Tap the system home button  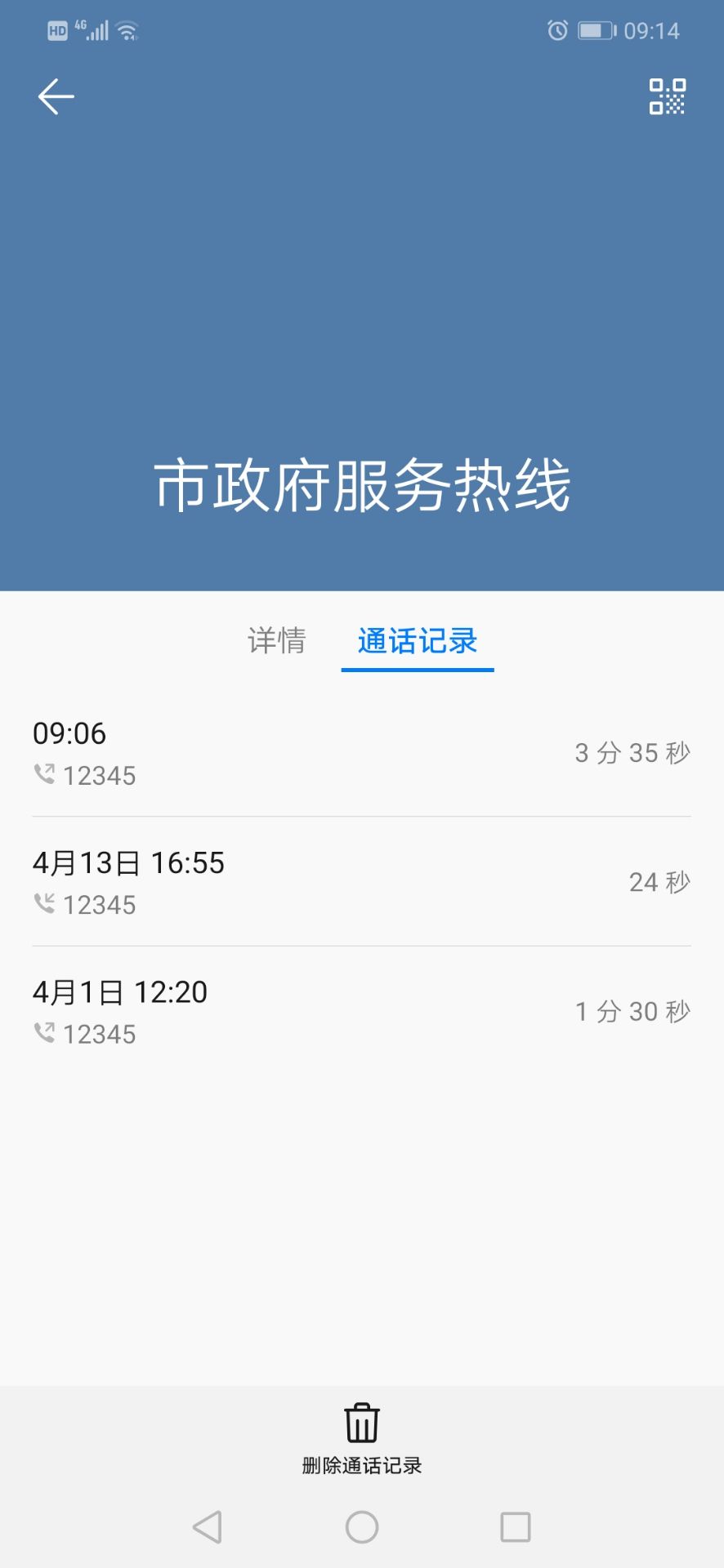tap(362, 1526)
